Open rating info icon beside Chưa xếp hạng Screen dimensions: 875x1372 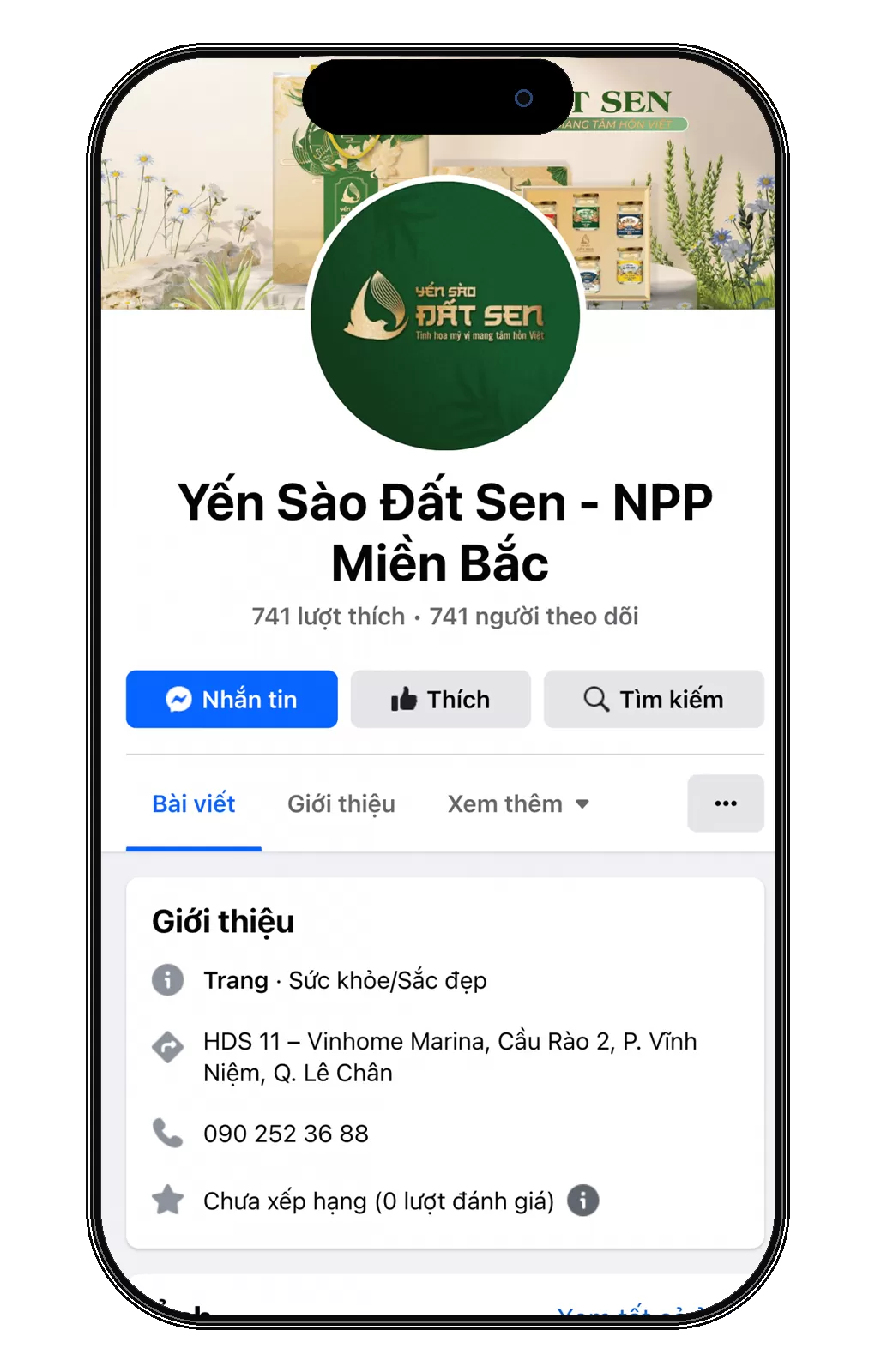(x=583, y=1200)
